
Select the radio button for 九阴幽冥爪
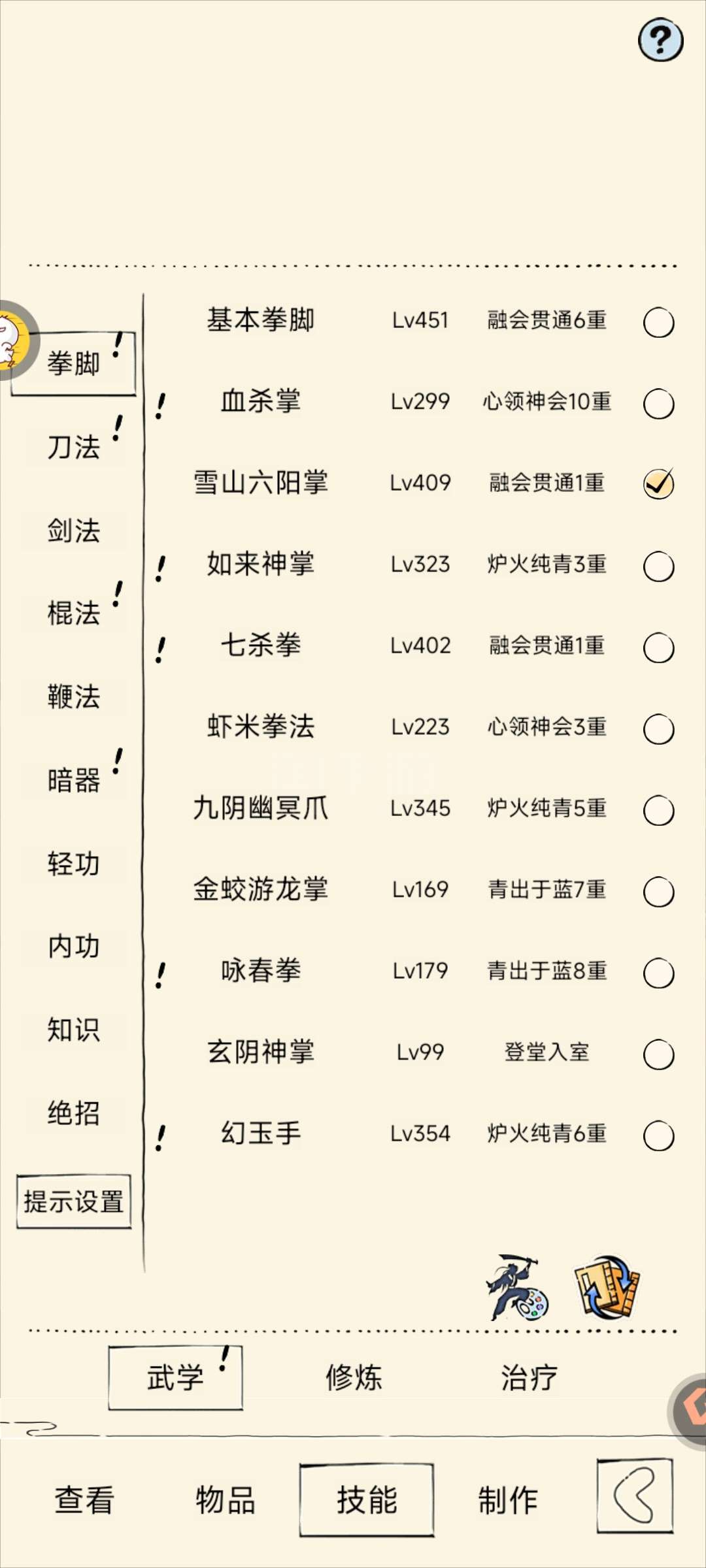(658, 810)
